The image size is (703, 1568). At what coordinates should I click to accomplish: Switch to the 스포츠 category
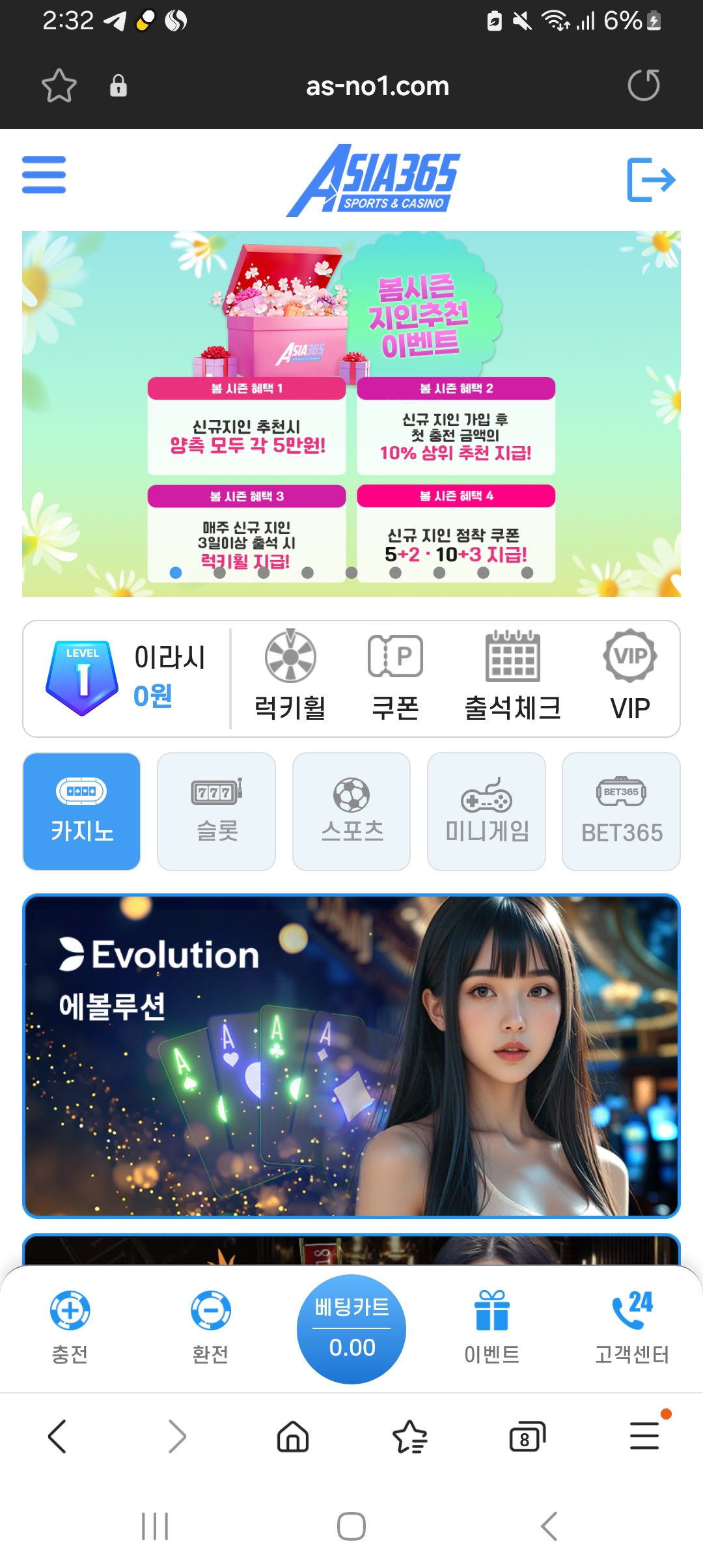351,811
